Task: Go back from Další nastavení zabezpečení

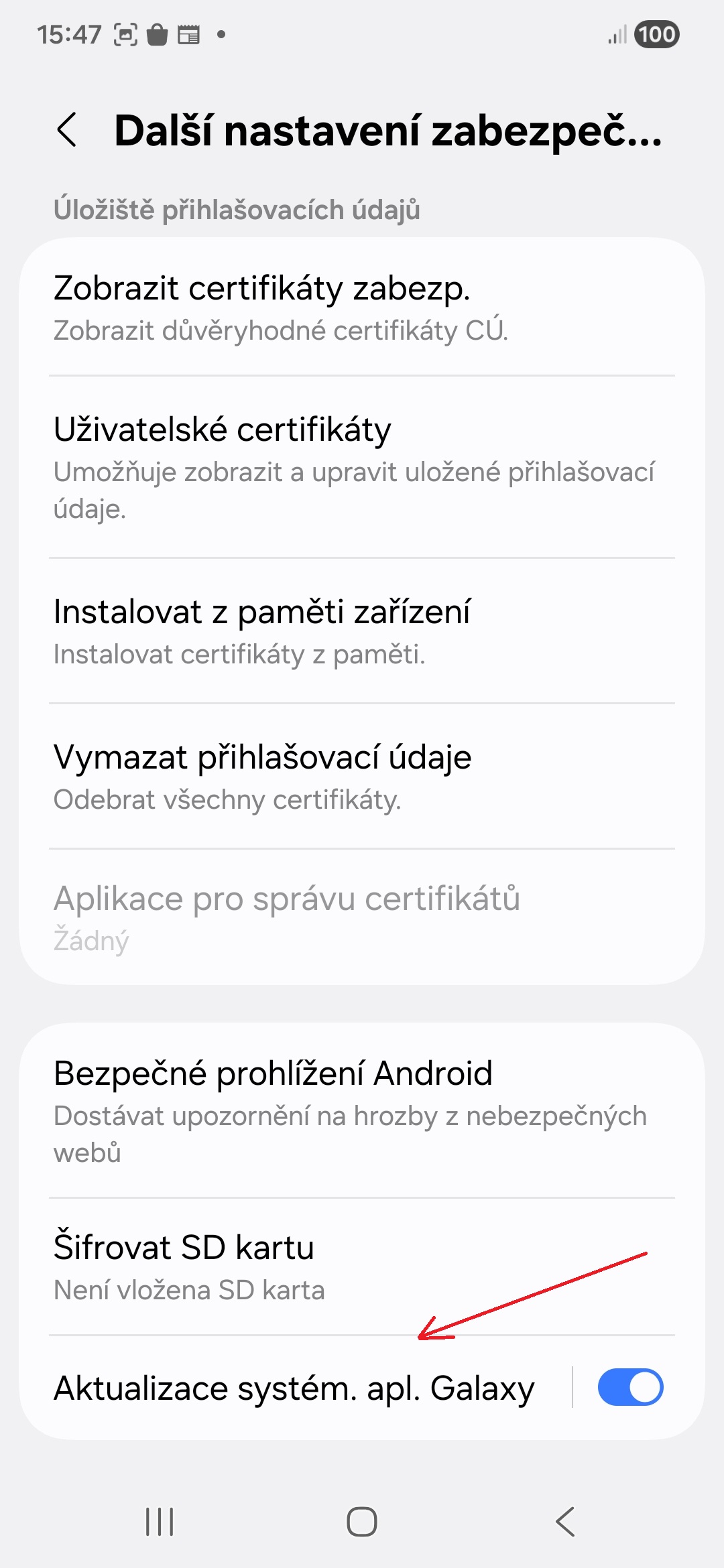Action: coord(67,129)
